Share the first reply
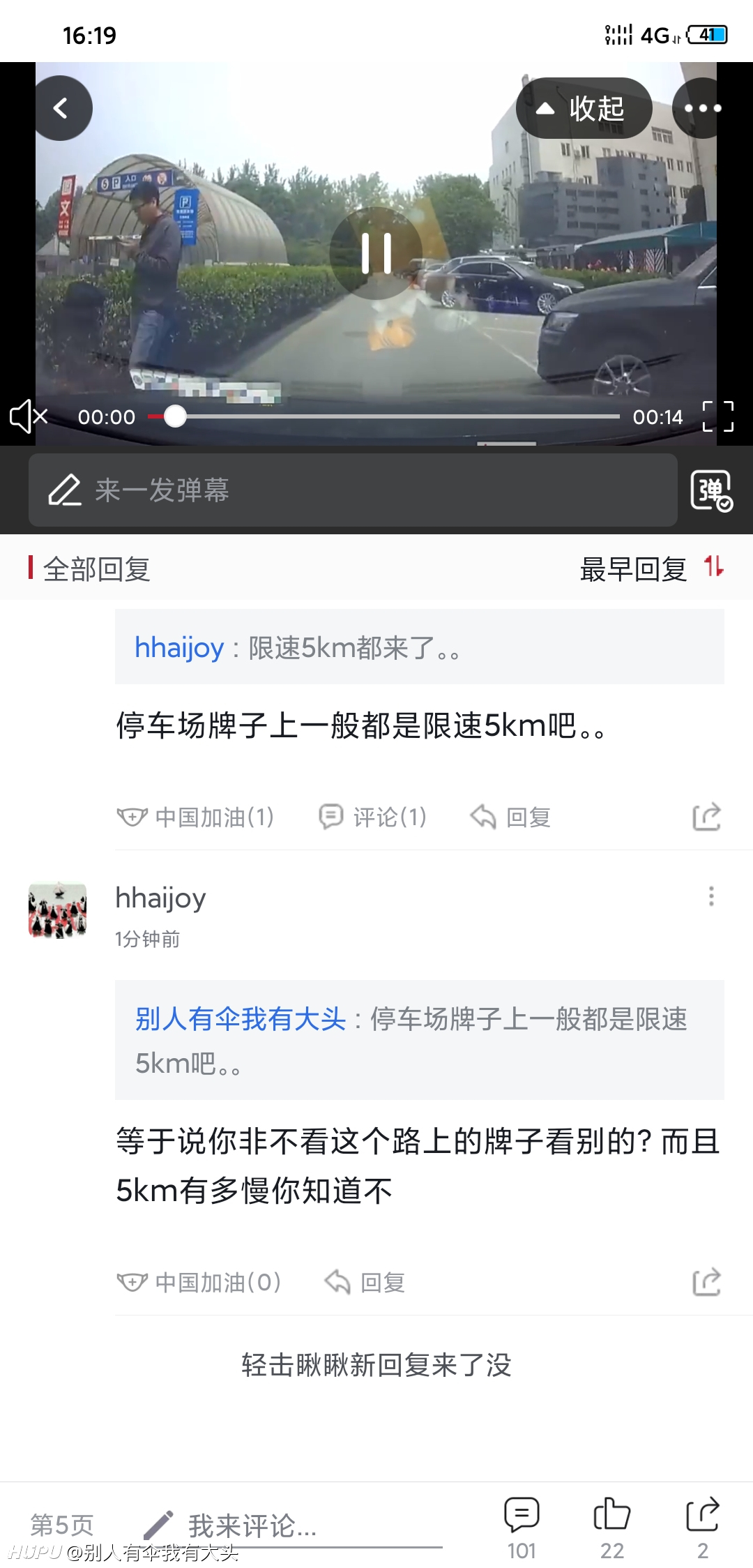 pos(706,817)
